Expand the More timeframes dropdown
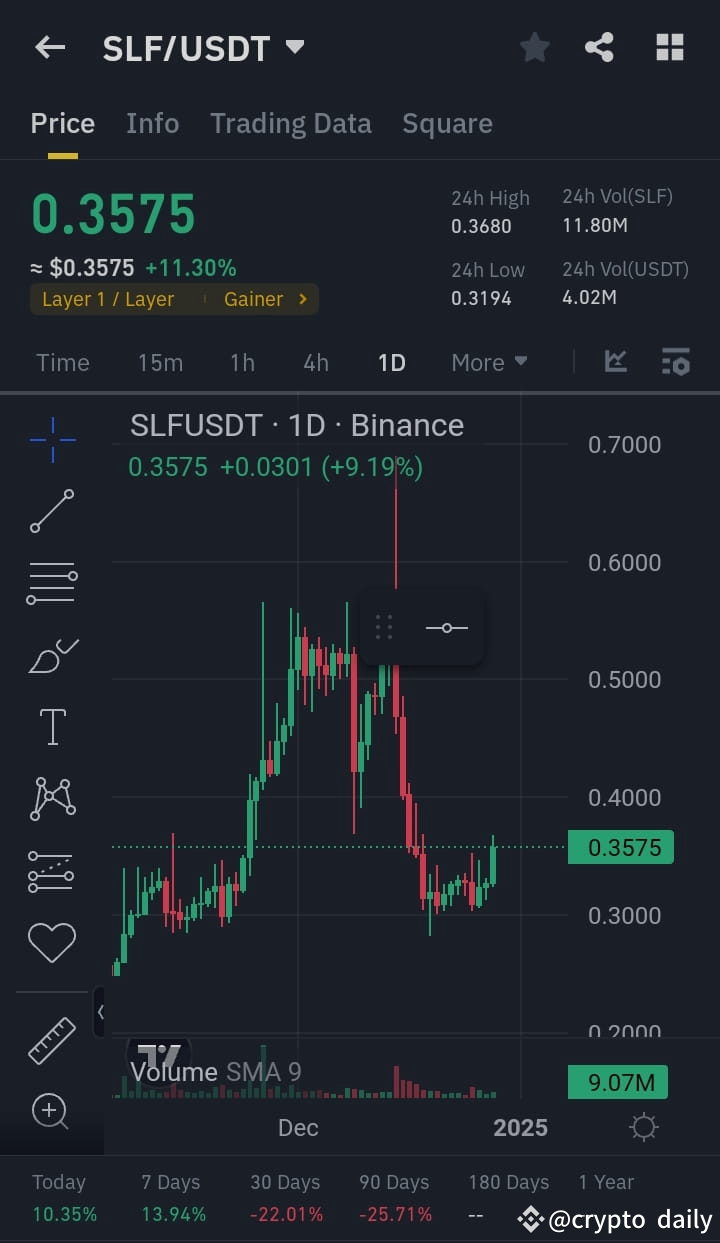720x1243 pixels. coord(488,362)
